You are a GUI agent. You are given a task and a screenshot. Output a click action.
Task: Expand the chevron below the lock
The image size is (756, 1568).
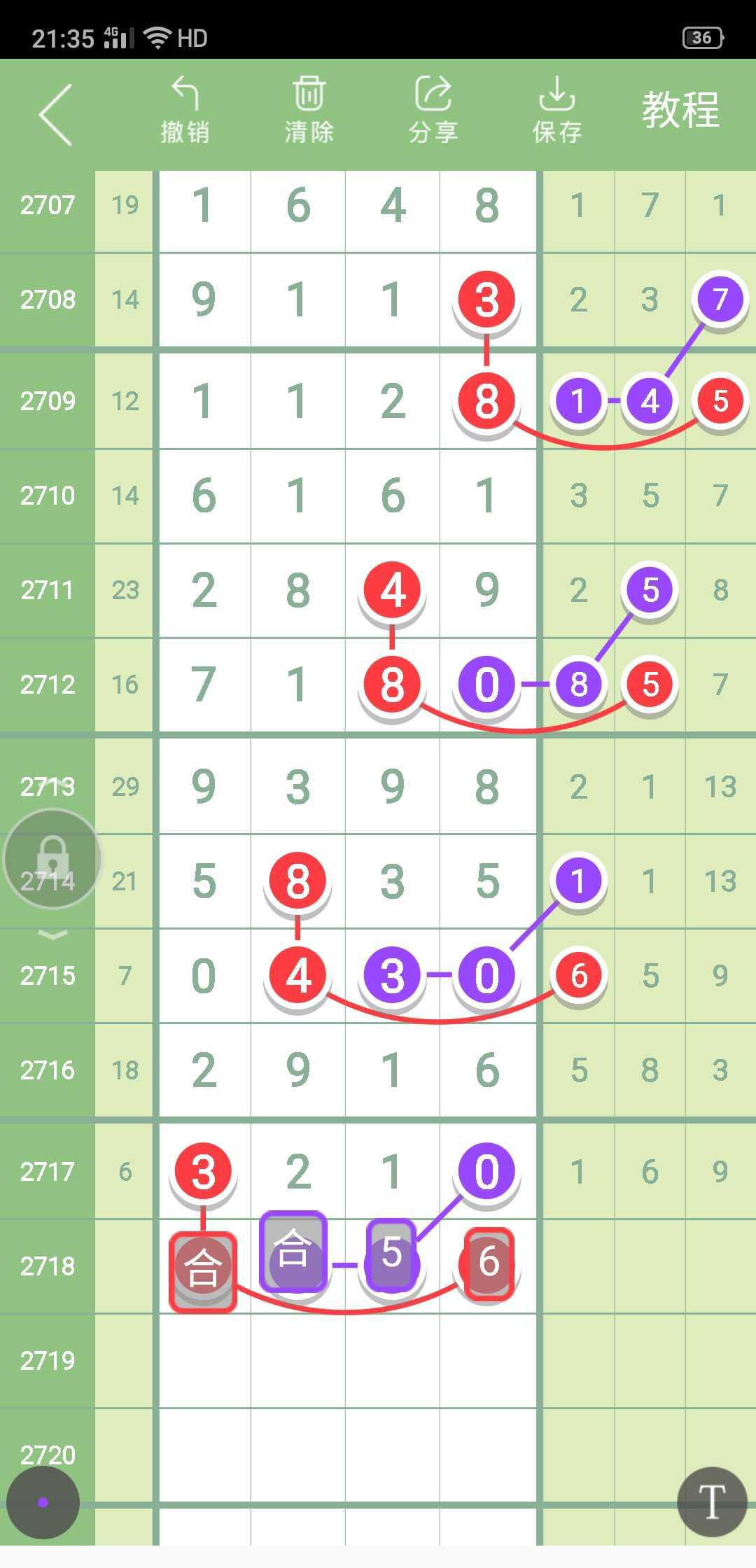[52, 935]
